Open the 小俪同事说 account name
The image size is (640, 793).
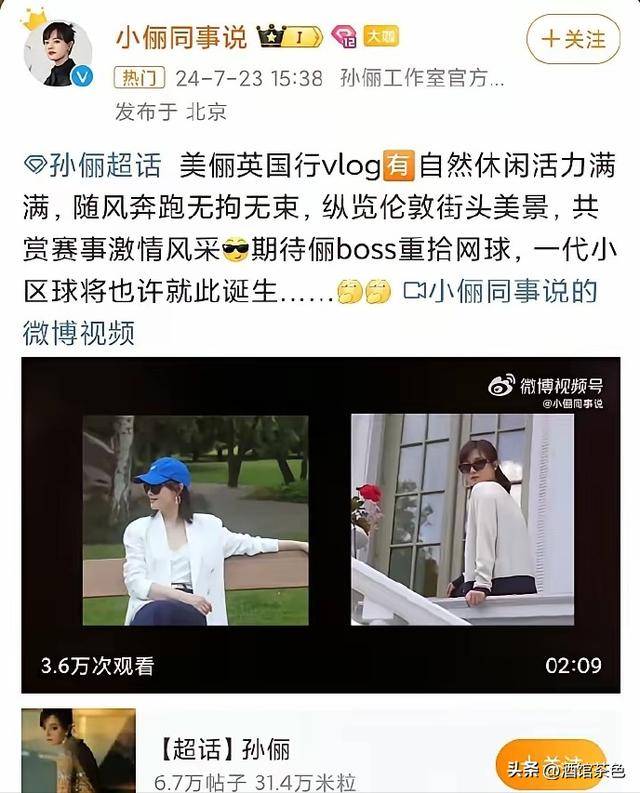(181, 38)
